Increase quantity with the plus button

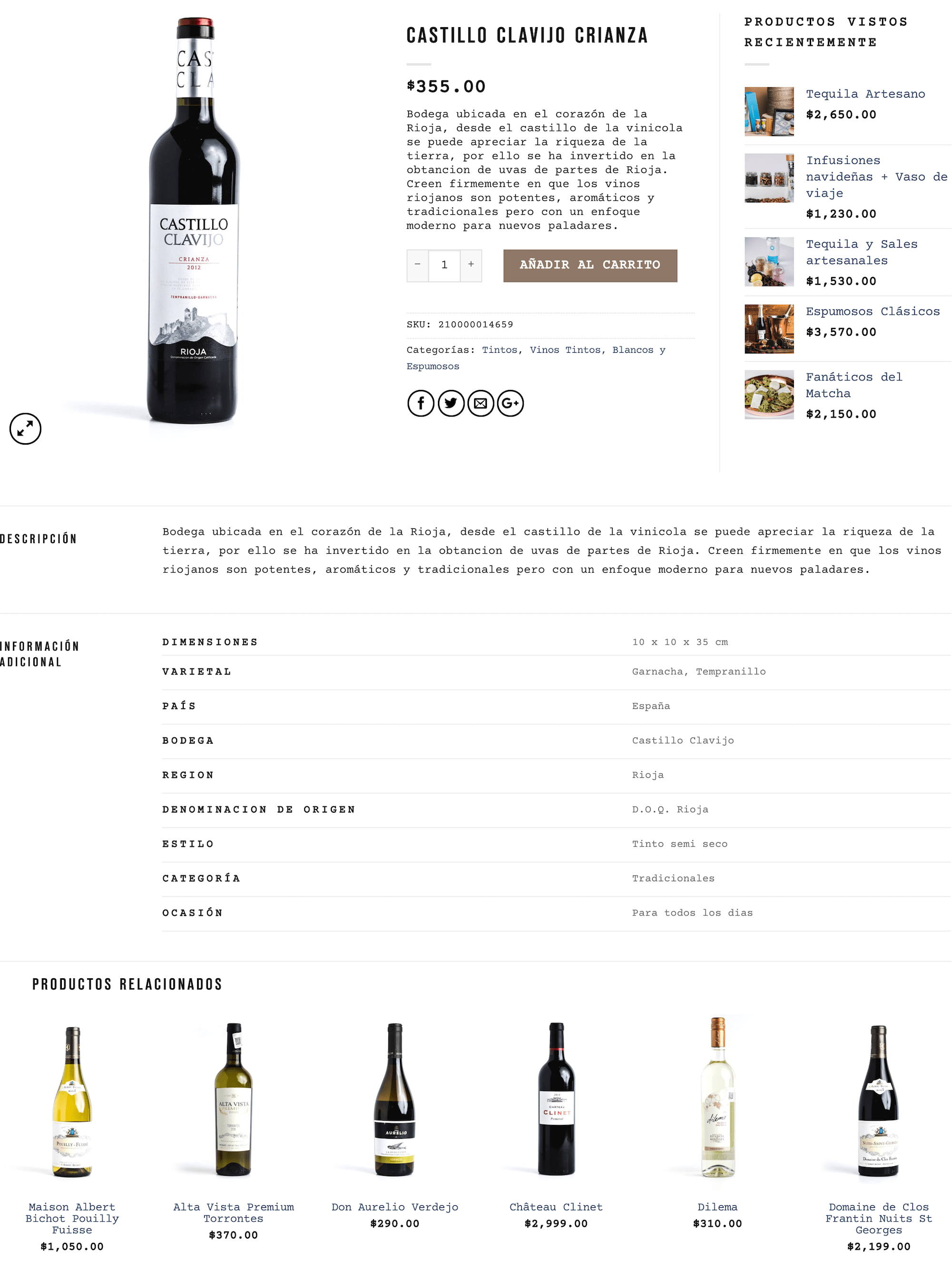[x=471, y=265]
